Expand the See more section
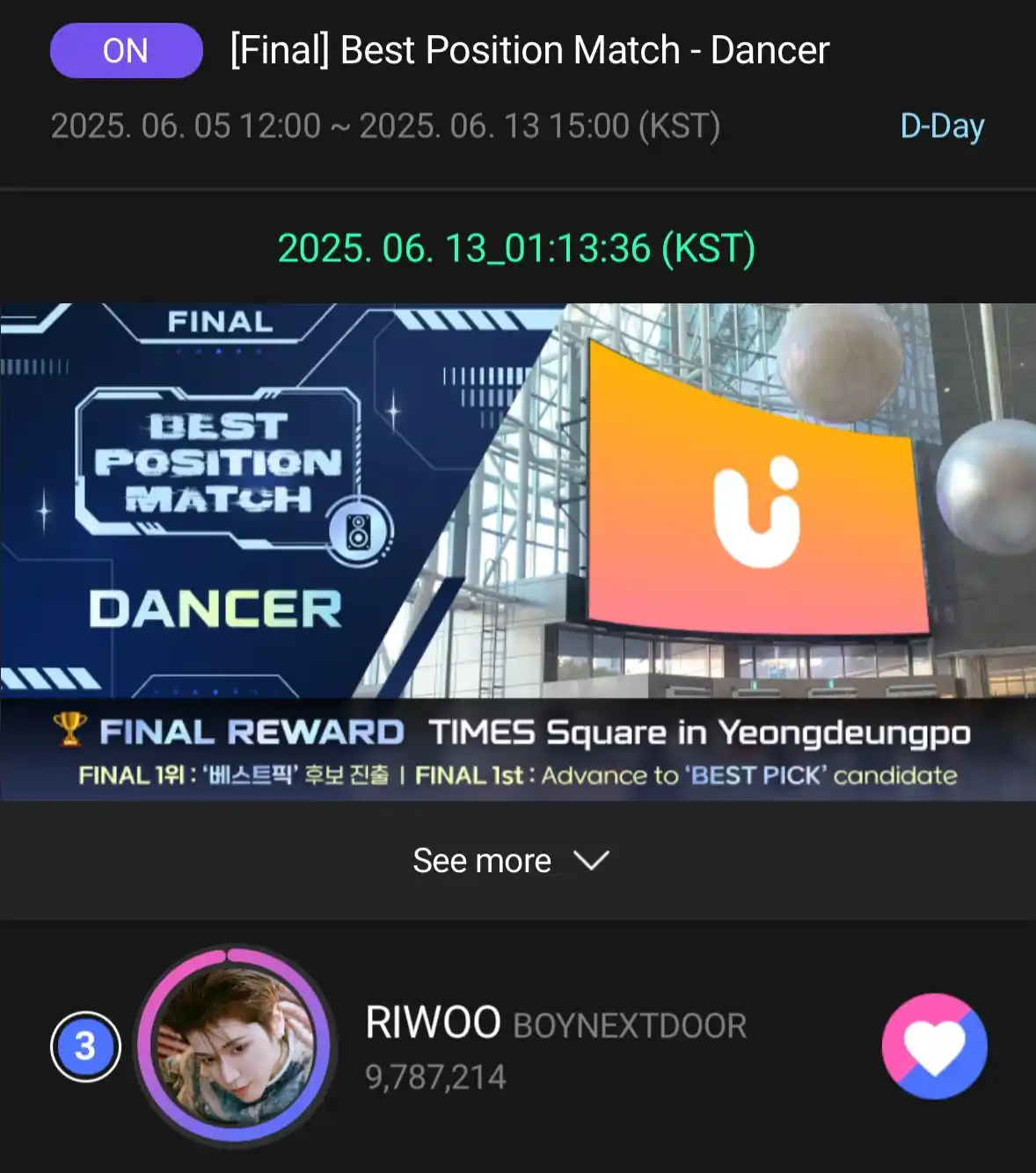 click(511, 861)
